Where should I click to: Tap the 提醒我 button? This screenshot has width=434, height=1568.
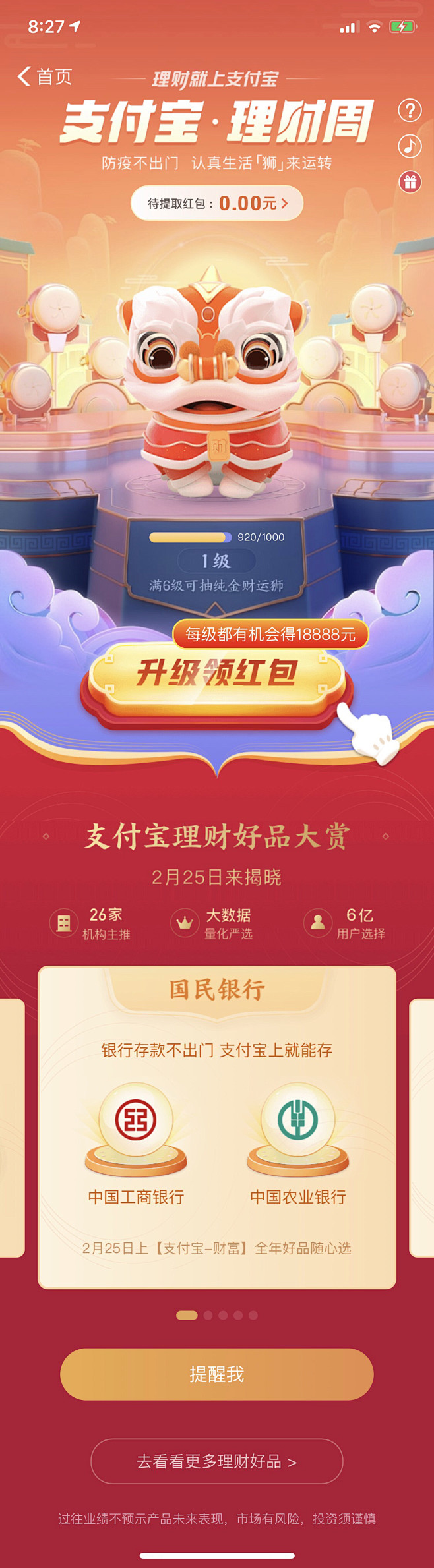coord(216,1374)
